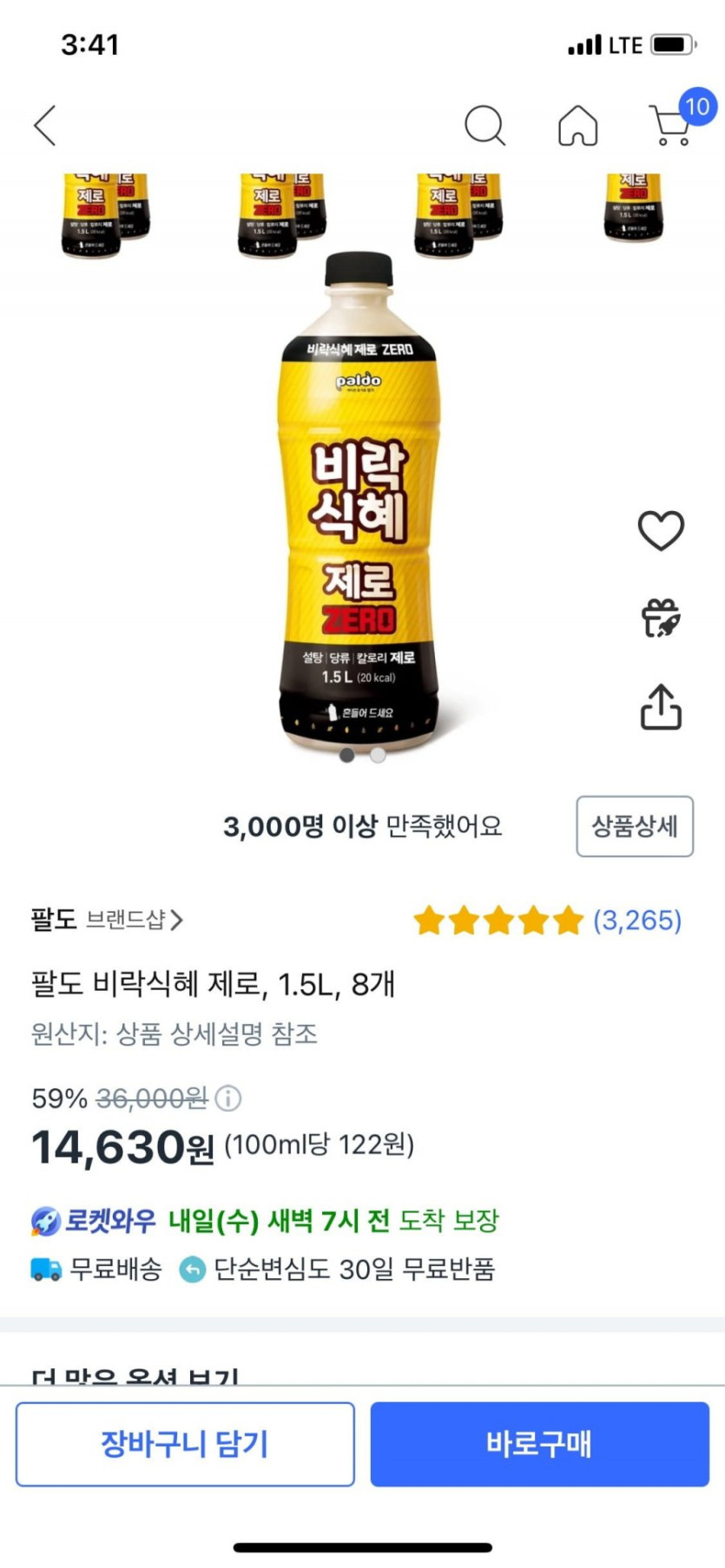The image size is (725, 1568).
Task: Open 상품상세 product details
Action: click(x=634, y=825)
